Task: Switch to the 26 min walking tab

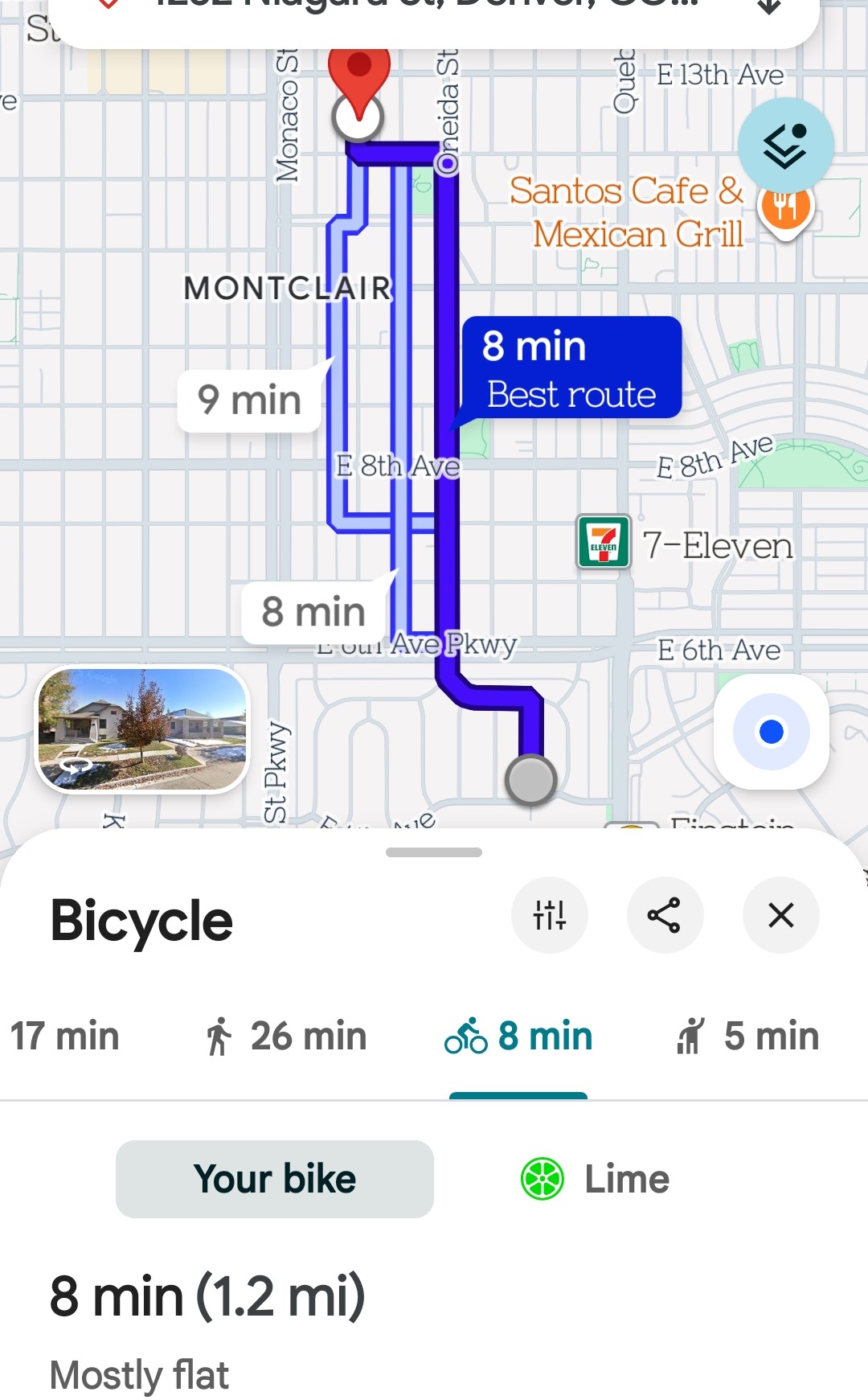Action: [285, 1036]
